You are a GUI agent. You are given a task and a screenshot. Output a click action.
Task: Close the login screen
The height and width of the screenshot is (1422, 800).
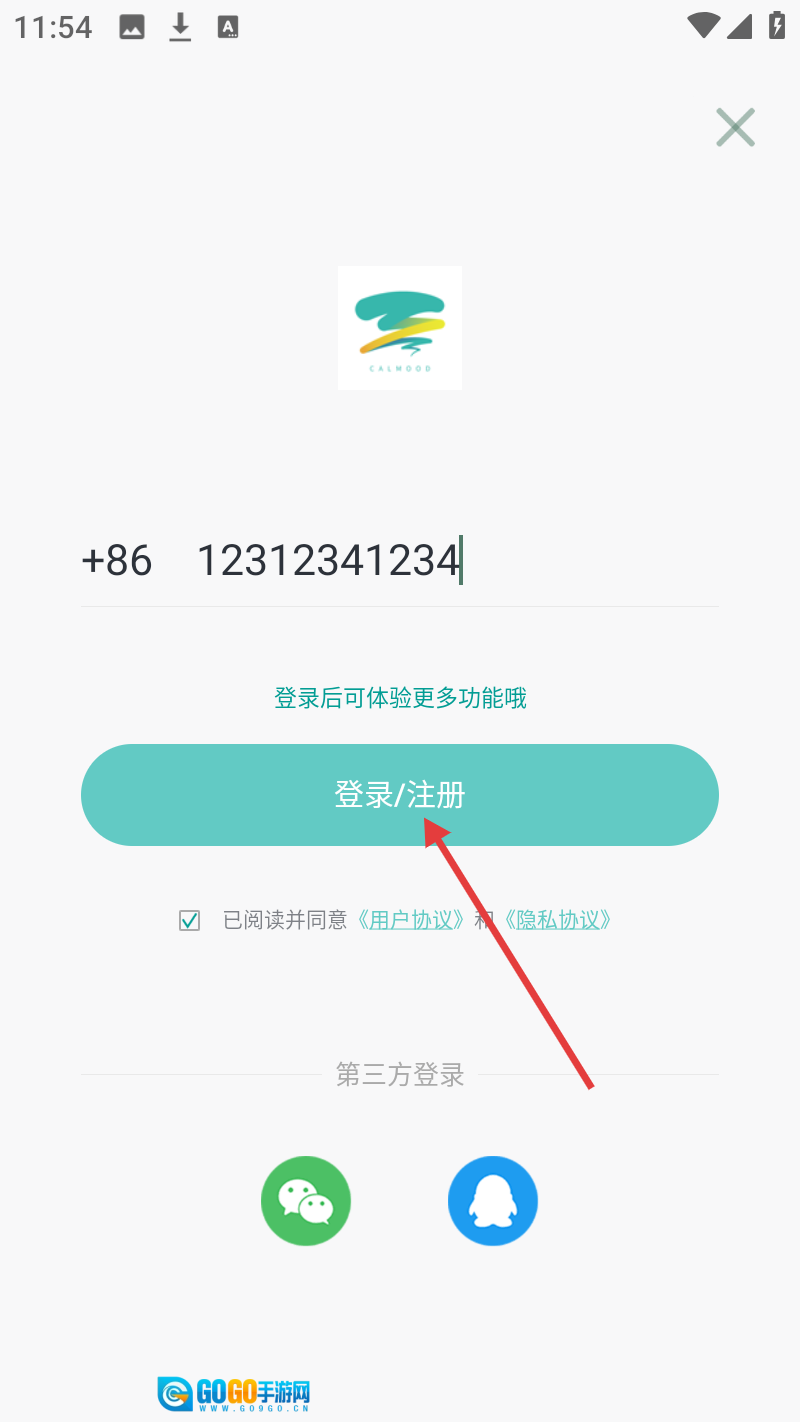[x=735, y=128]
